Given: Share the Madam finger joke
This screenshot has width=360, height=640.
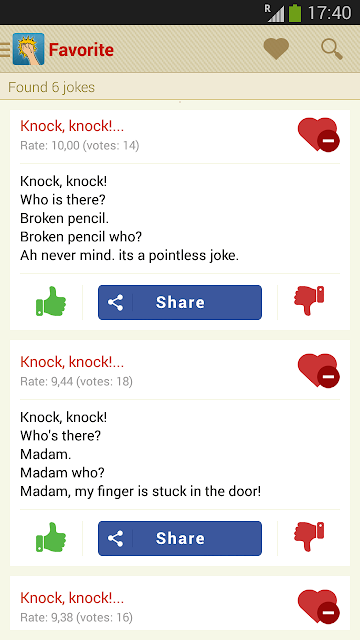Looking at the screenshot, I should click(180, 538).
